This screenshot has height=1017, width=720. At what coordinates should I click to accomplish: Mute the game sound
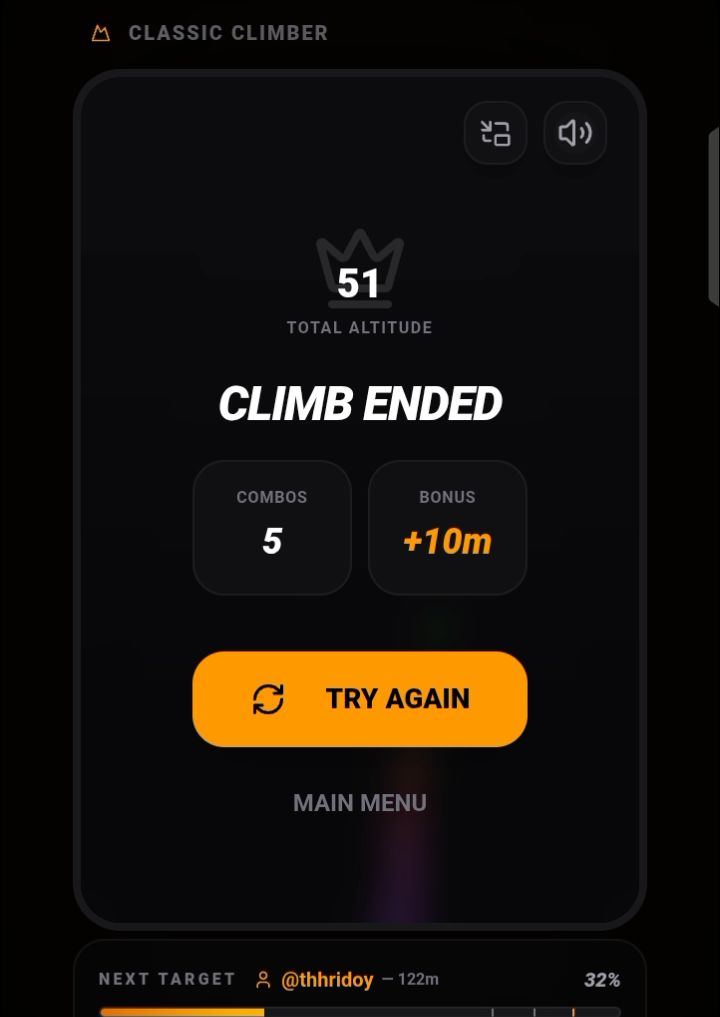[x=575, y=133]
